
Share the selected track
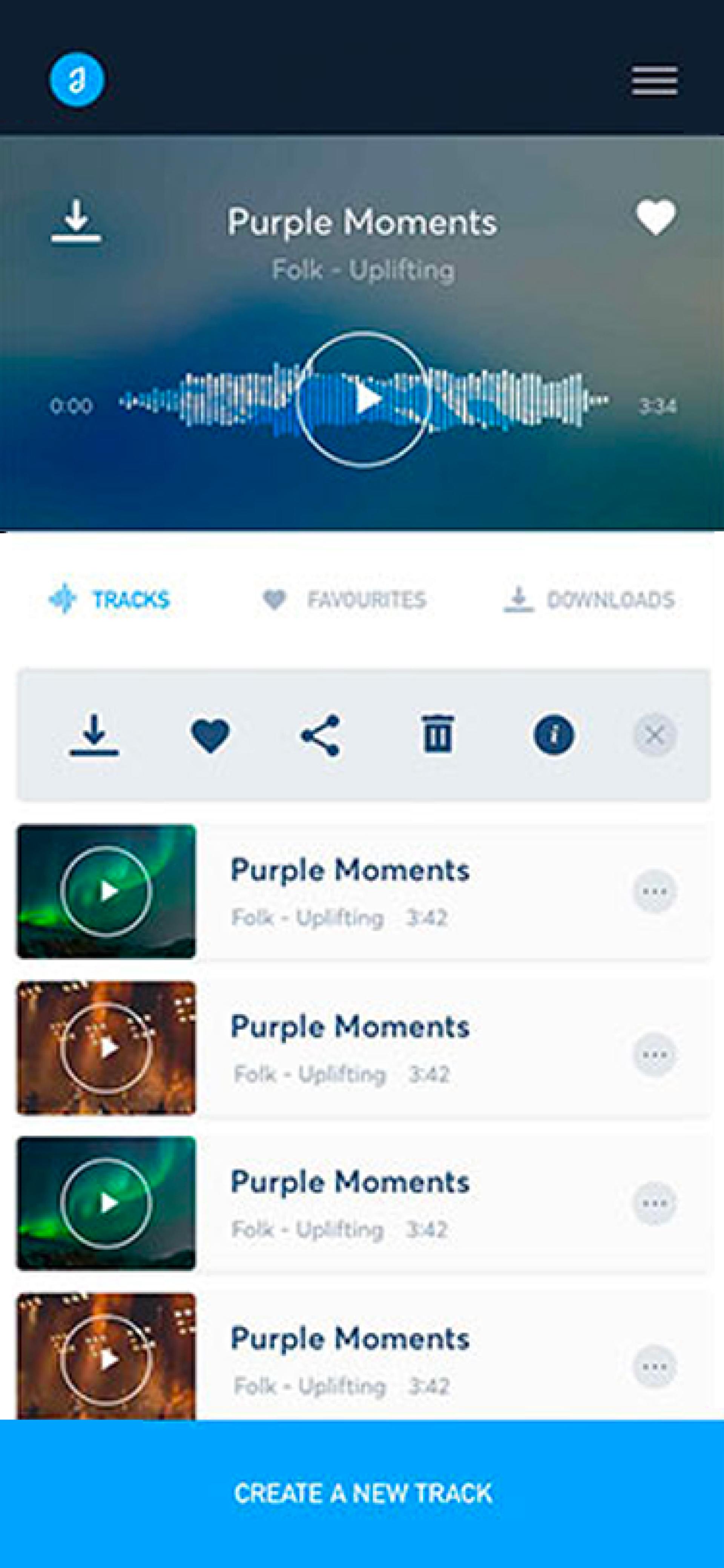pos(321,735)
